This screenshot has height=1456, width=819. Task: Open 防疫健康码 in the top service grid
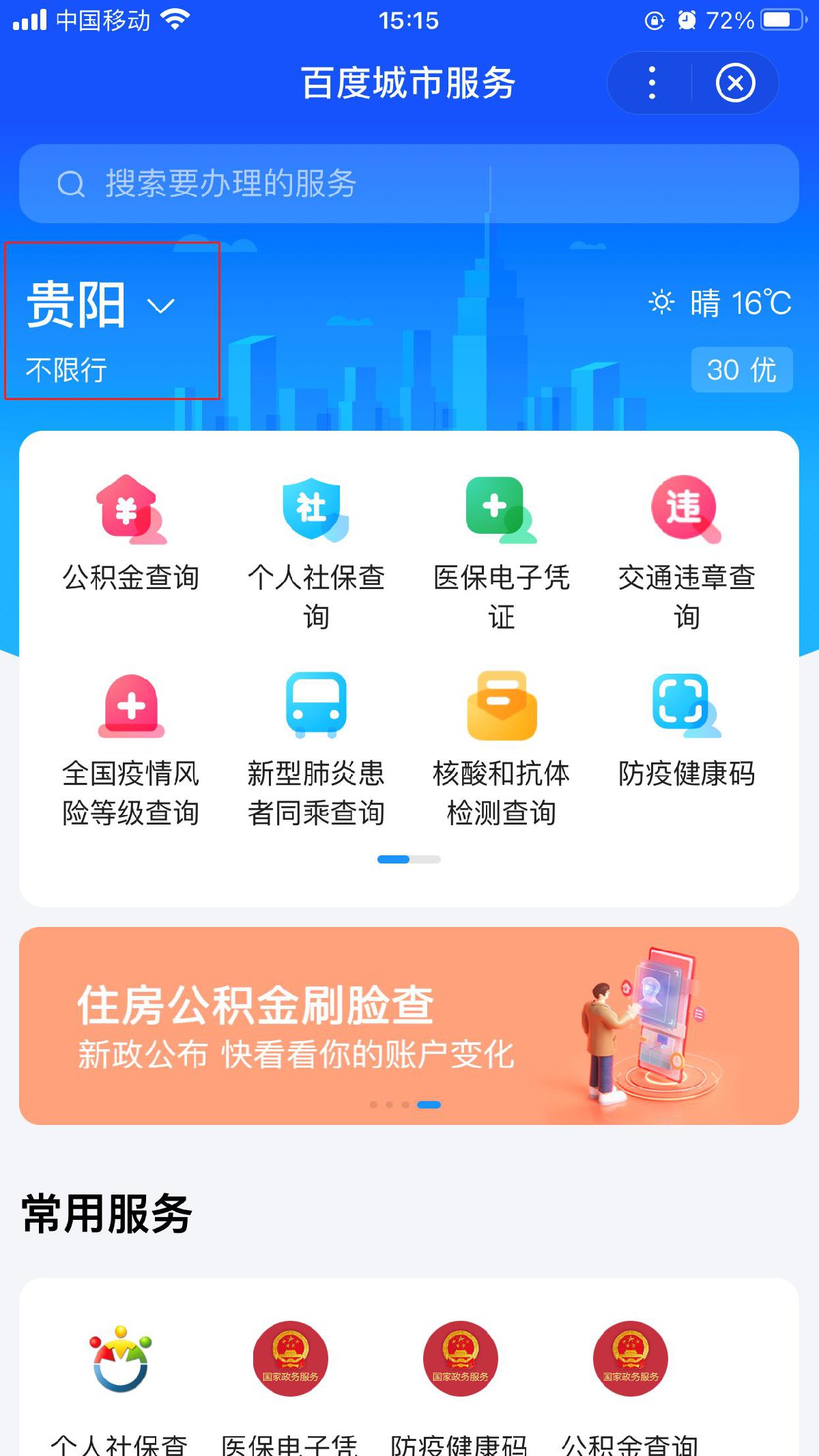pyautogui.click(x=687, y=730)
